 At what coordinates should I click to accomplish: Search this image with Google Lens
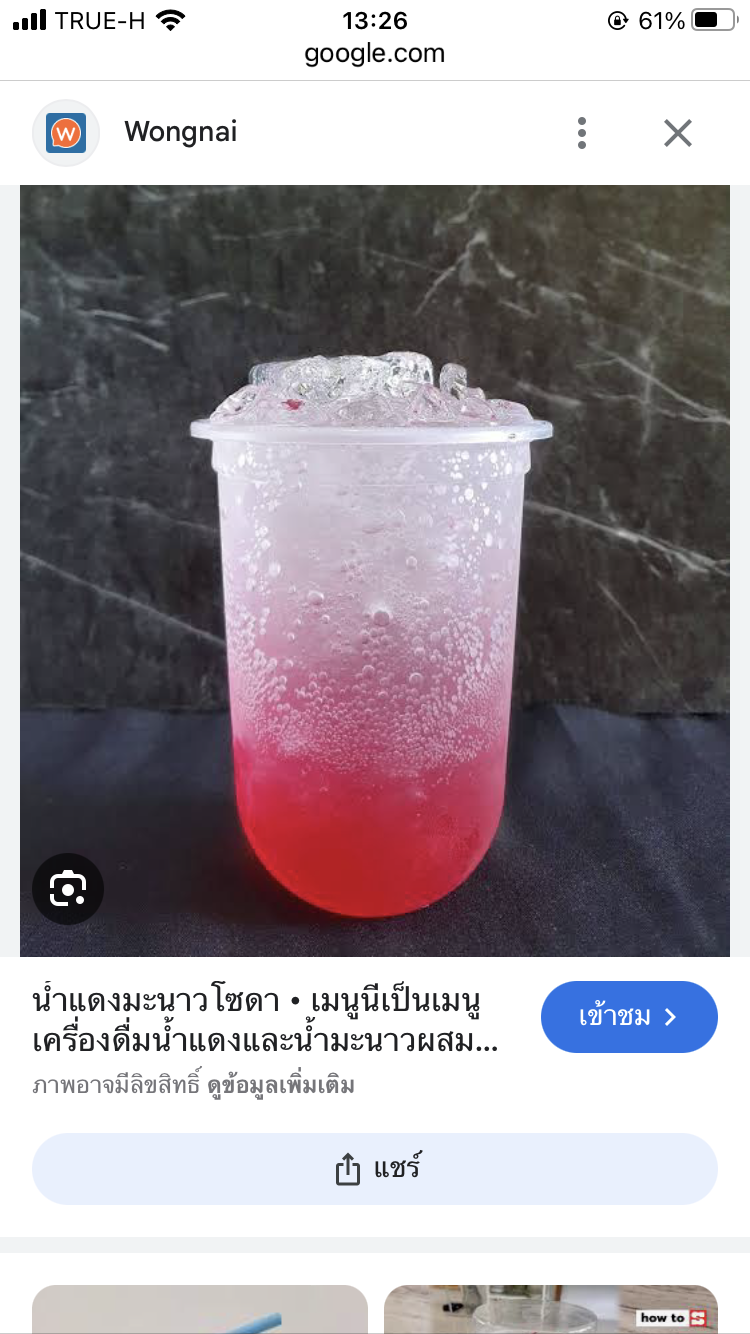[x=68, y=887]
